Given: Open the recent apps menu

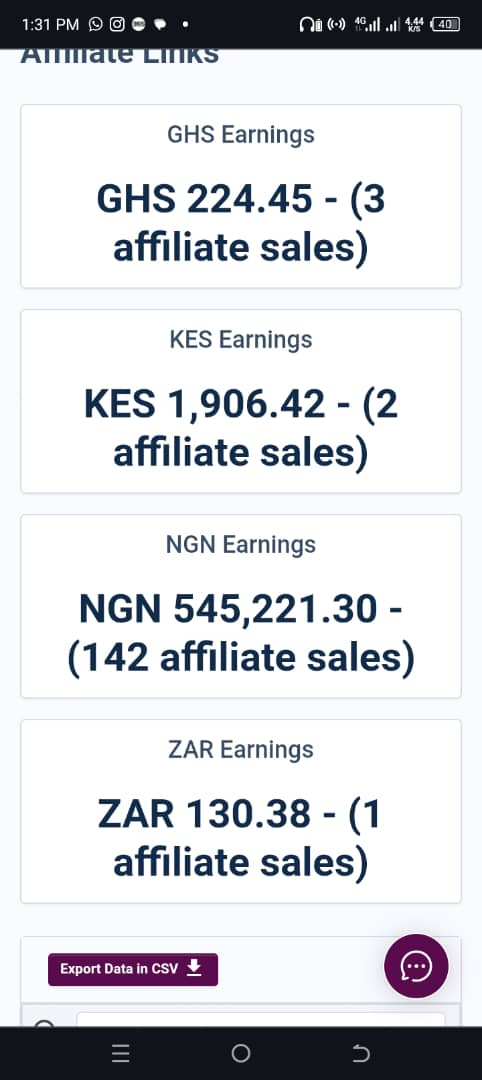Looking at the screenshot, I should pos(121,1053).
